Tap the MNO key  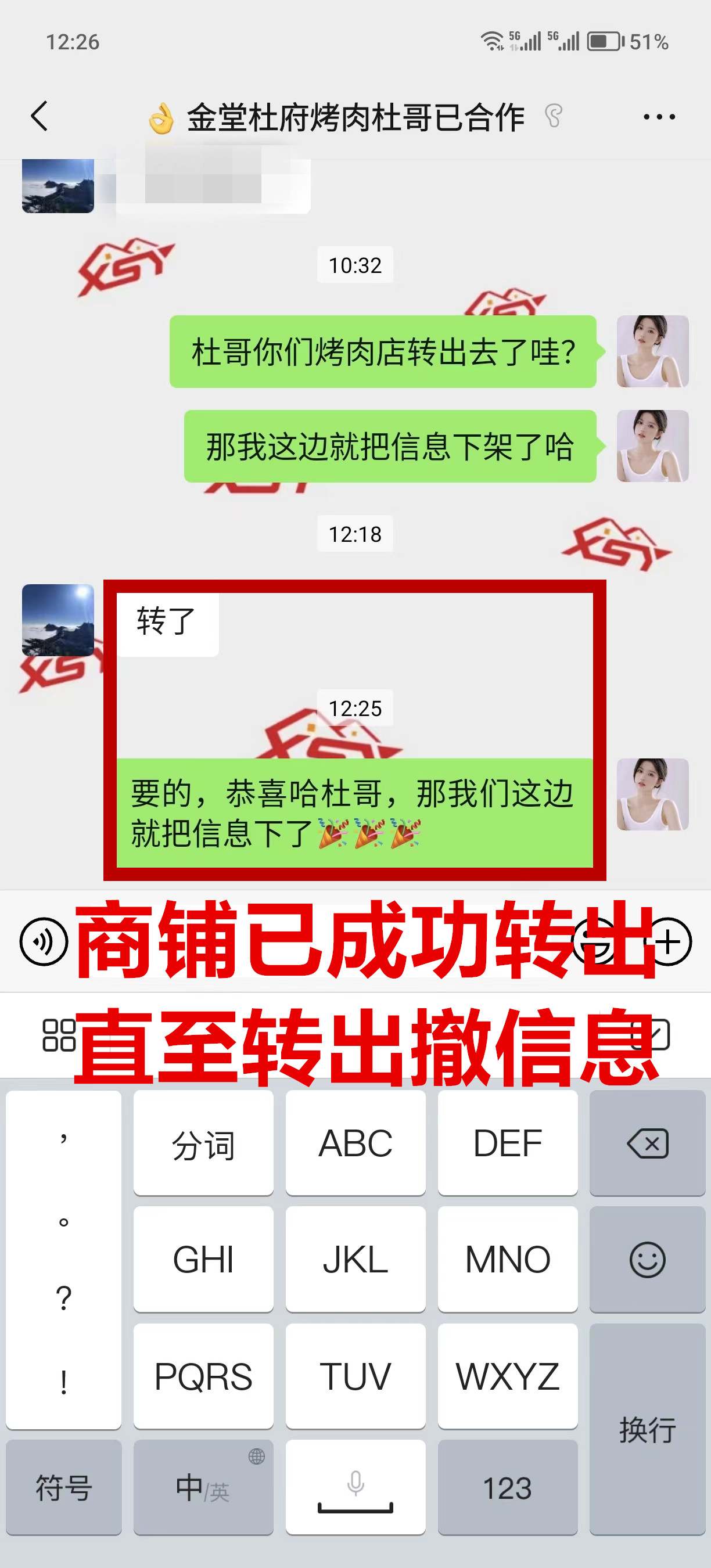point(508,1259)
